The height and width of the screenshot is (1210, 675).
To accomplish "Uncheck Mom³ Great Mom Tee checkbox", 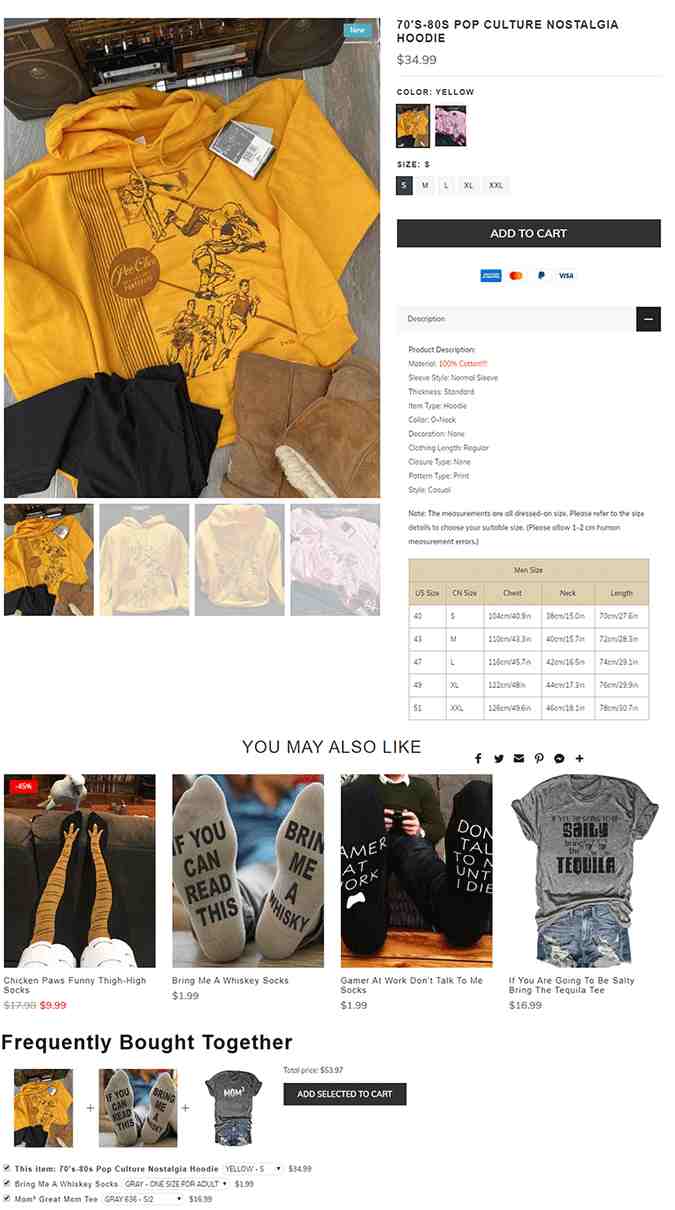I will pyautogui.click(x=7, y=1197).
